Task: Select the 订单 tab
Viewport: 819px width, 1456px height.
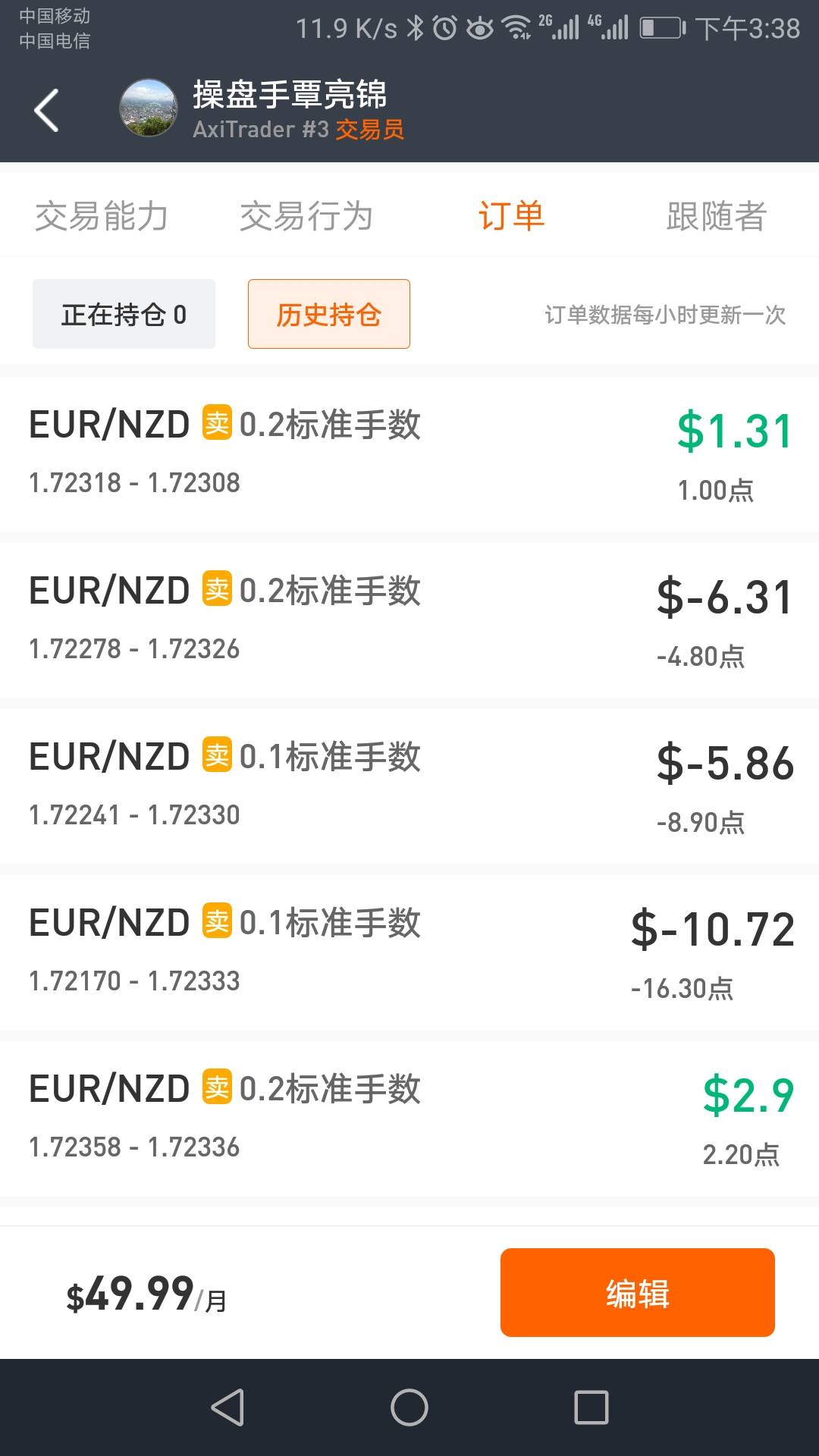Action: click(x=512, y=216)
